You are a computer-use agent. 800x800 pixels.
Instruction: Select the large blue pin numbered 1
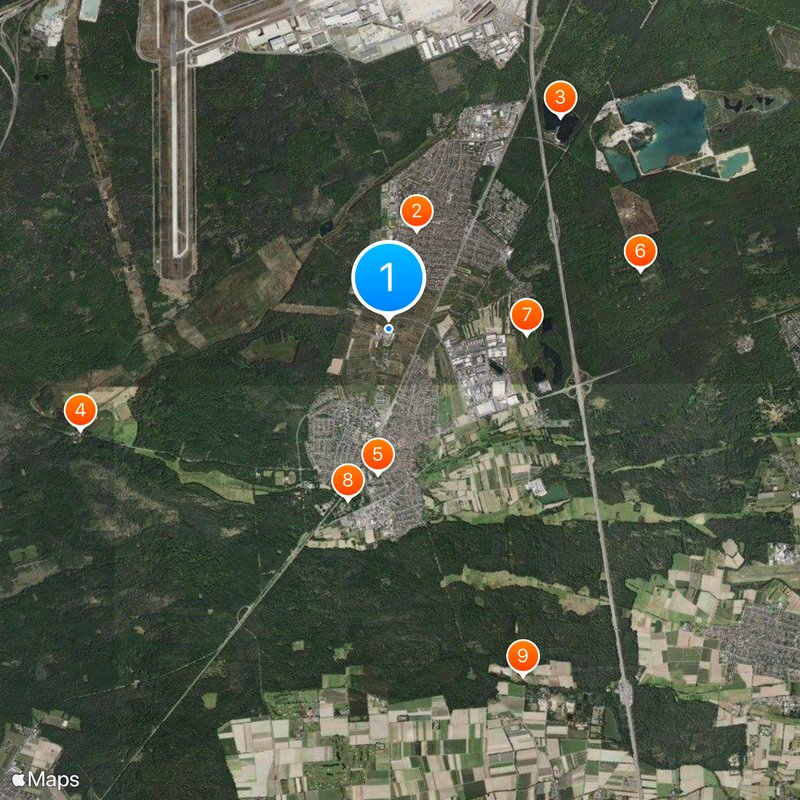point(389,278)
